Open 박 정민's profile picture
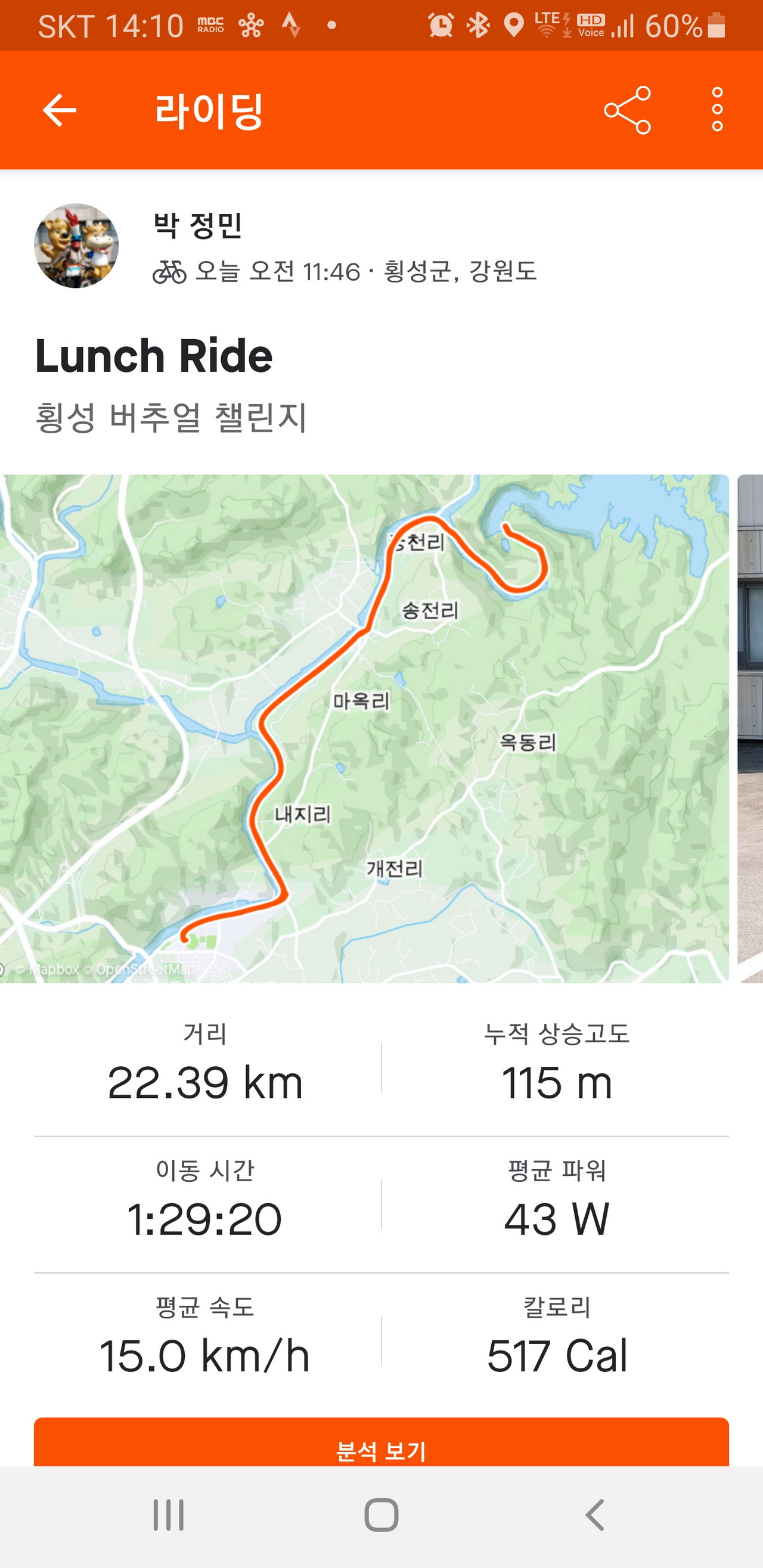This screenshot has width=763, height=1568. (x=76, y=246)
